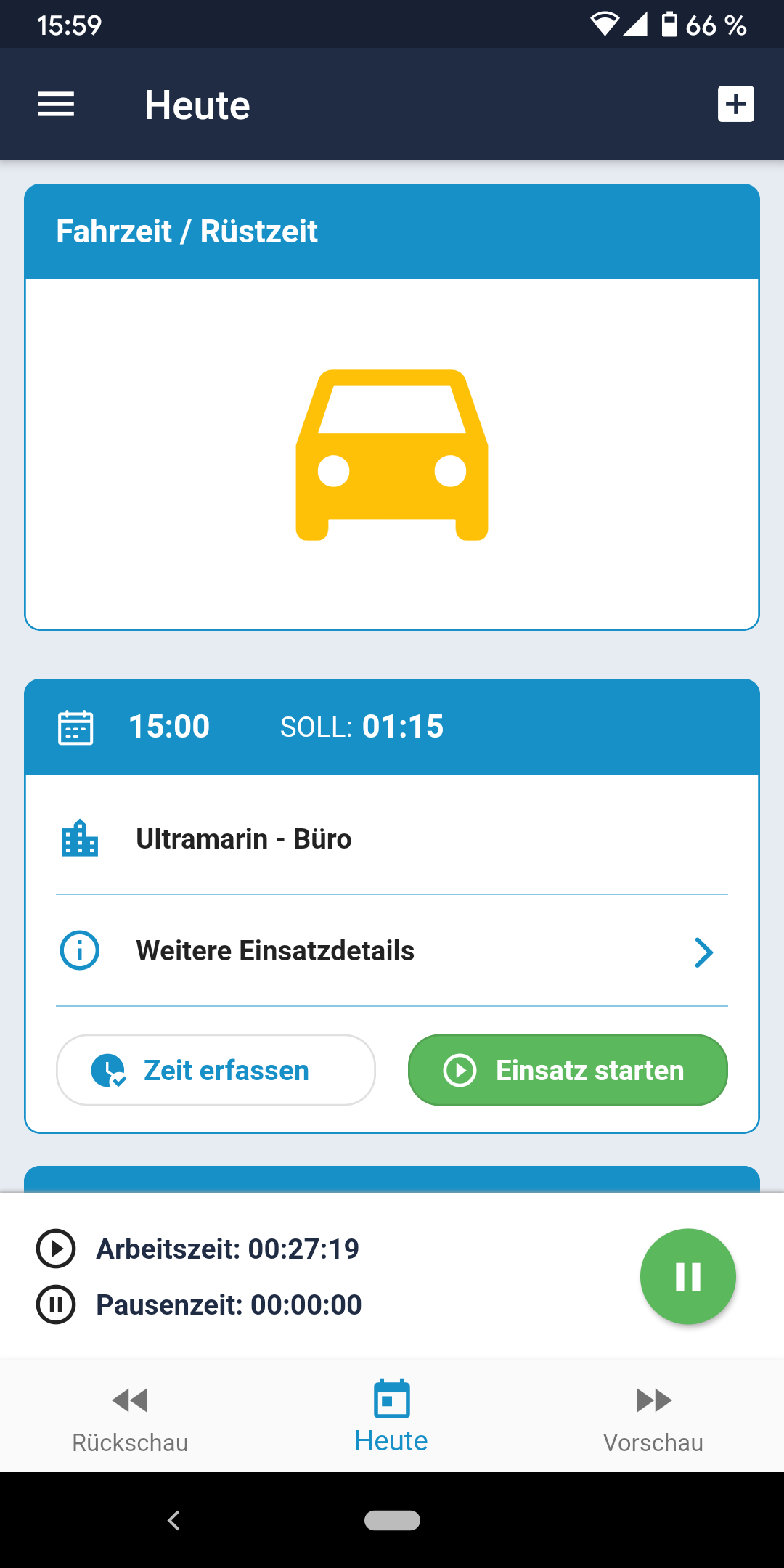
Task: Open Weitere Einsatzdetails
Action: point(392,951)
